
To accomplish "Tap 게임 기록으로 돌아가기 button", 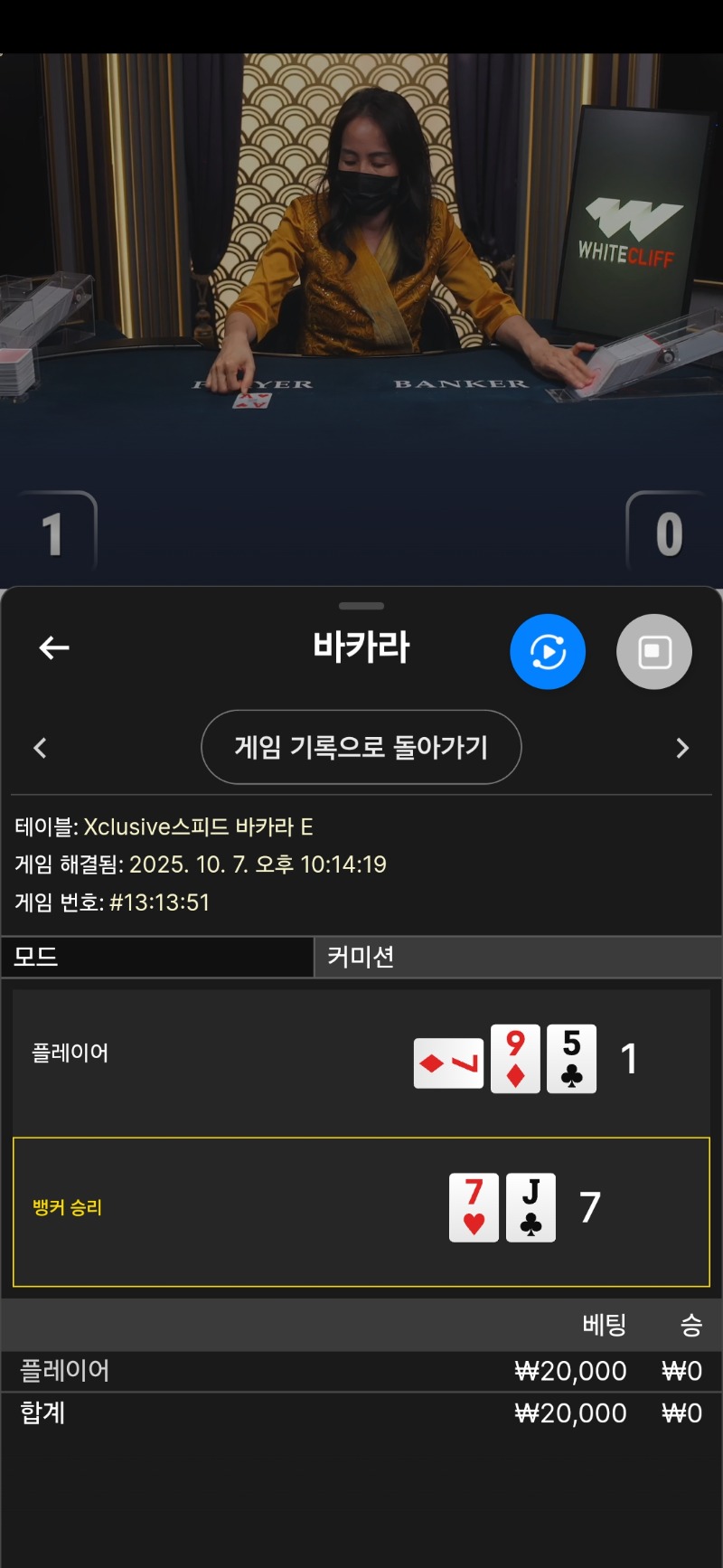I will click(x=361, y=747).
